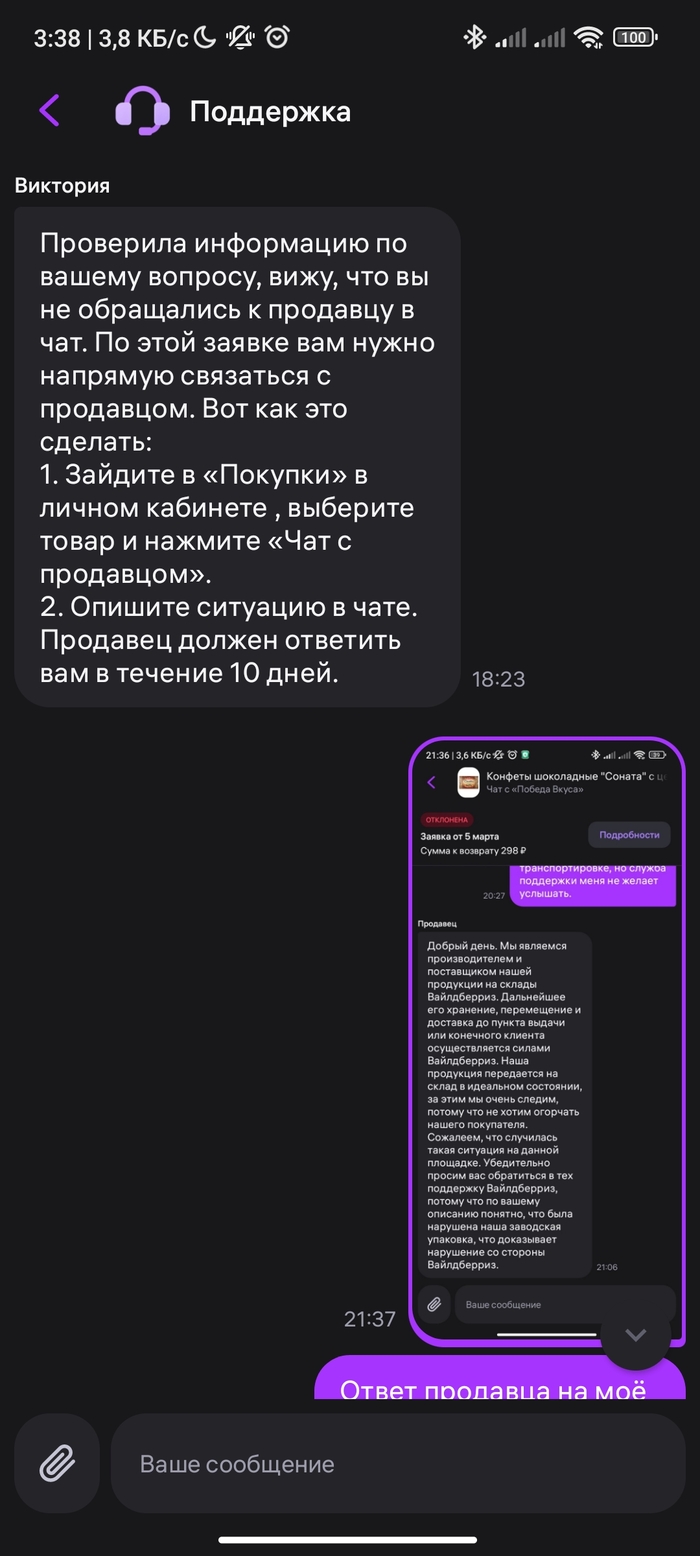Open the attached seller chat screenshot
This screenshot has width=700, height=1556.
546,1040
